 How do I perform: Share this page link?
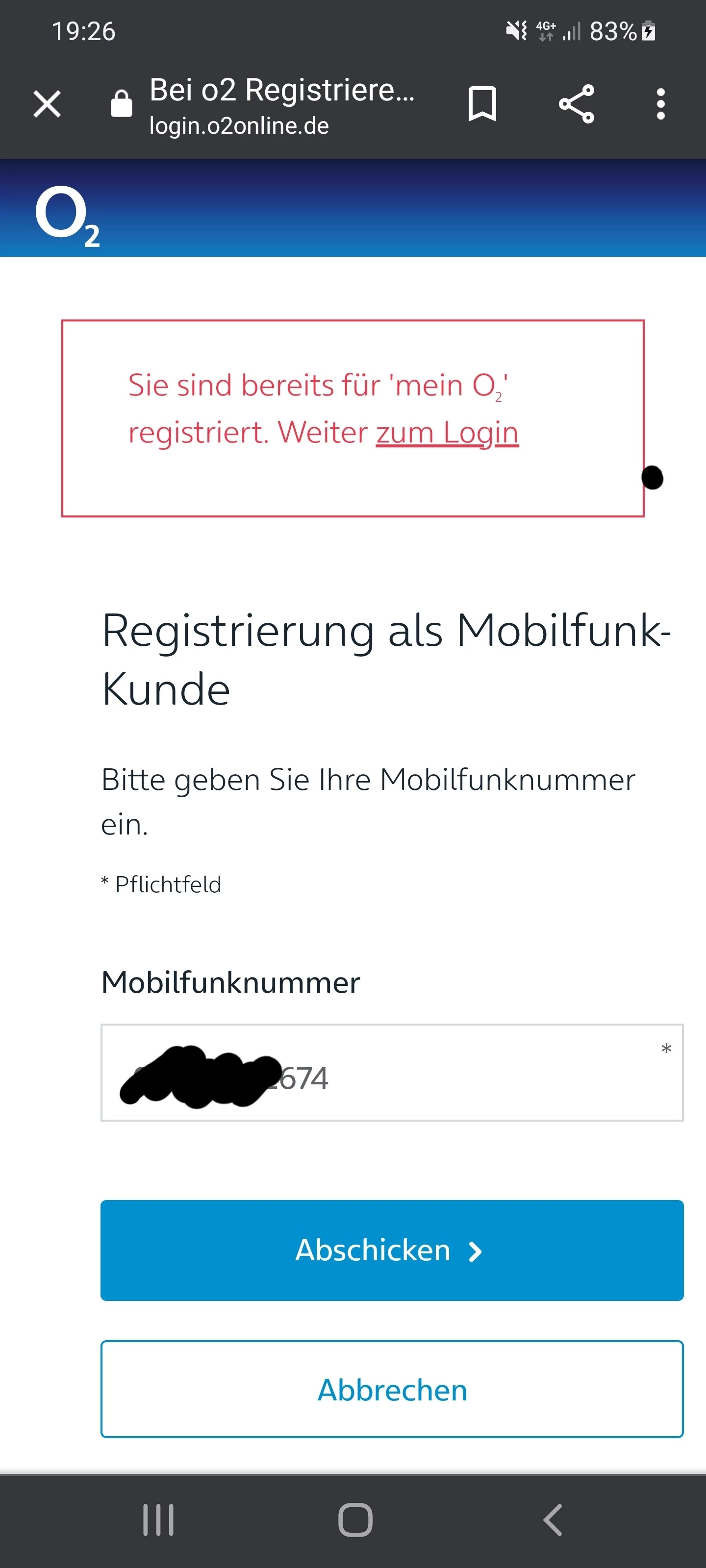coord(576,104)
